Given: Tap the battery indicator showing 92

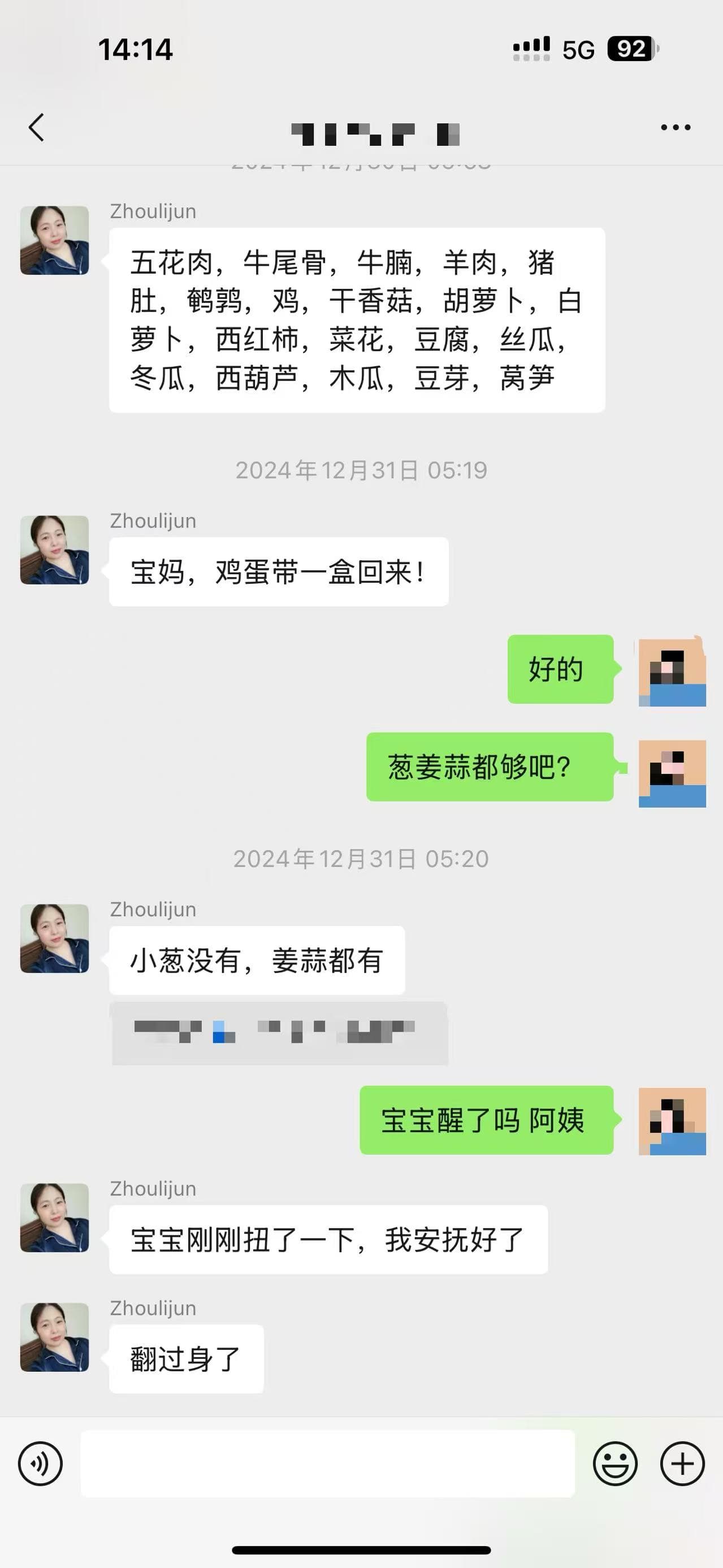Looking at the screenshot, I should [633, 50].
